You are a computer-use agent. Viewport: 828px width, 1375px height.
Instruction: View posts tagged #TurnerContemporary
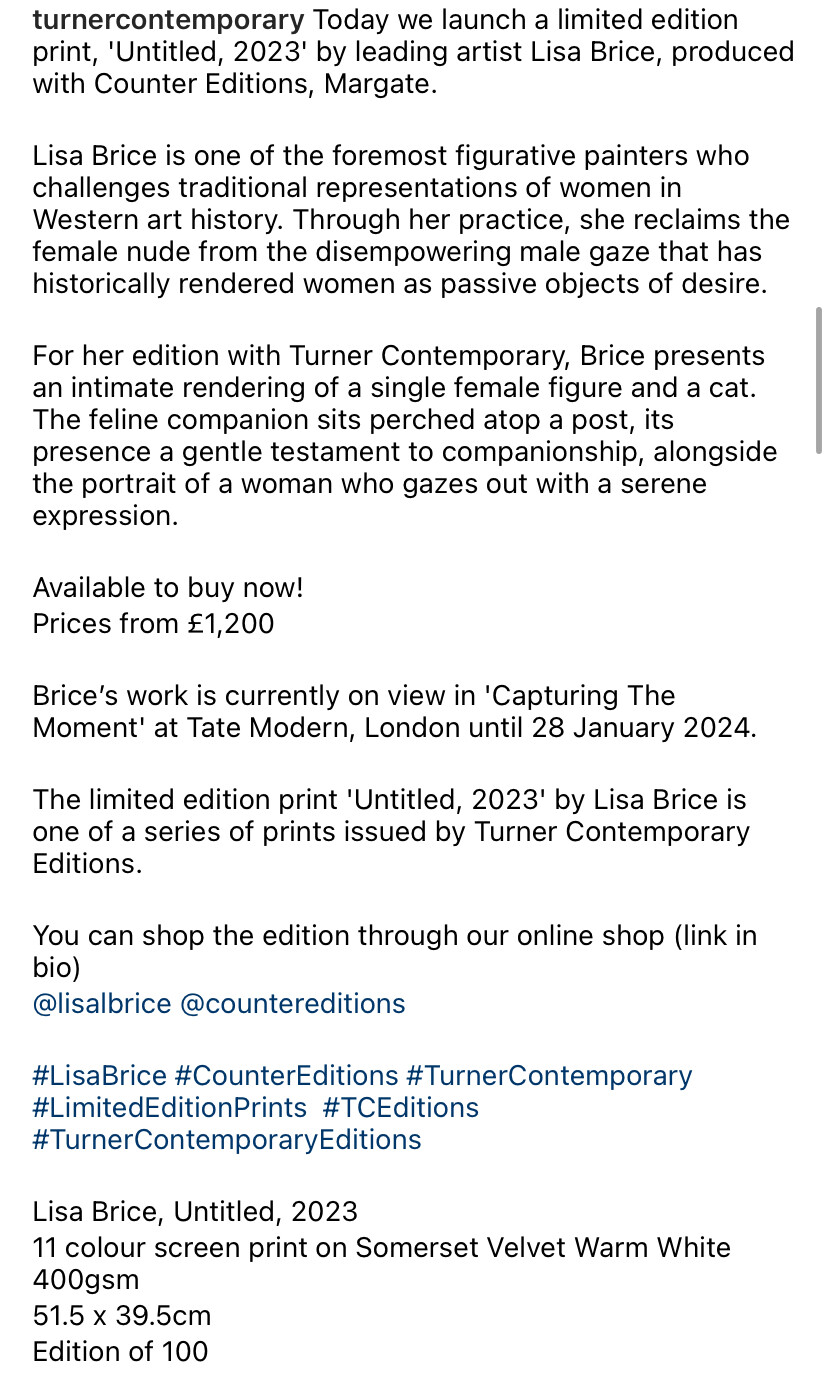[549, 1076]
